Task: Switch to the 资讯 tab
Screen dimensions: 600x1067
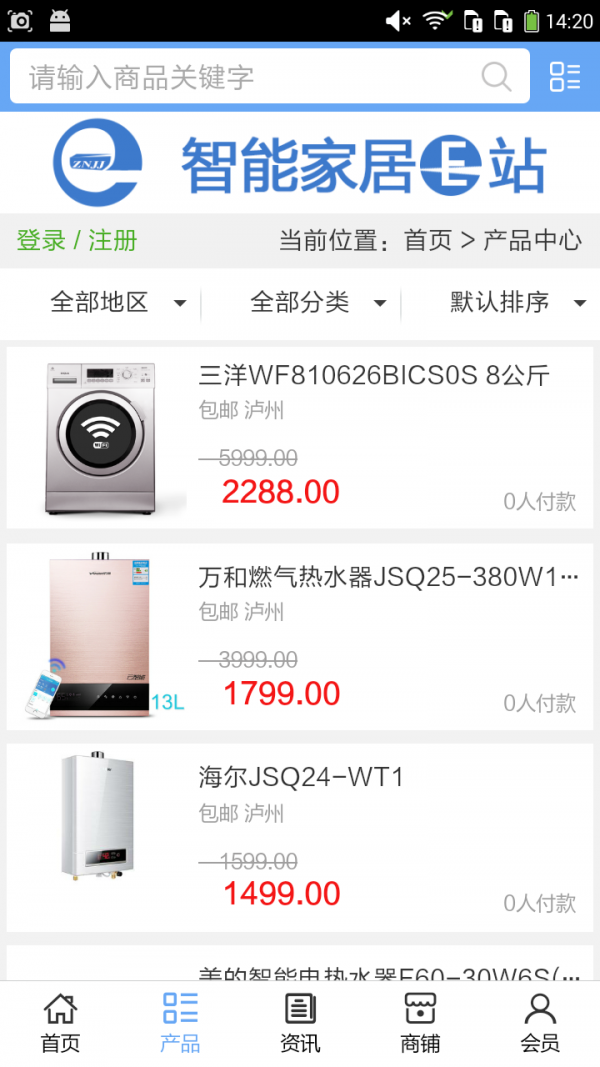Action: (x=300, y=1023)
